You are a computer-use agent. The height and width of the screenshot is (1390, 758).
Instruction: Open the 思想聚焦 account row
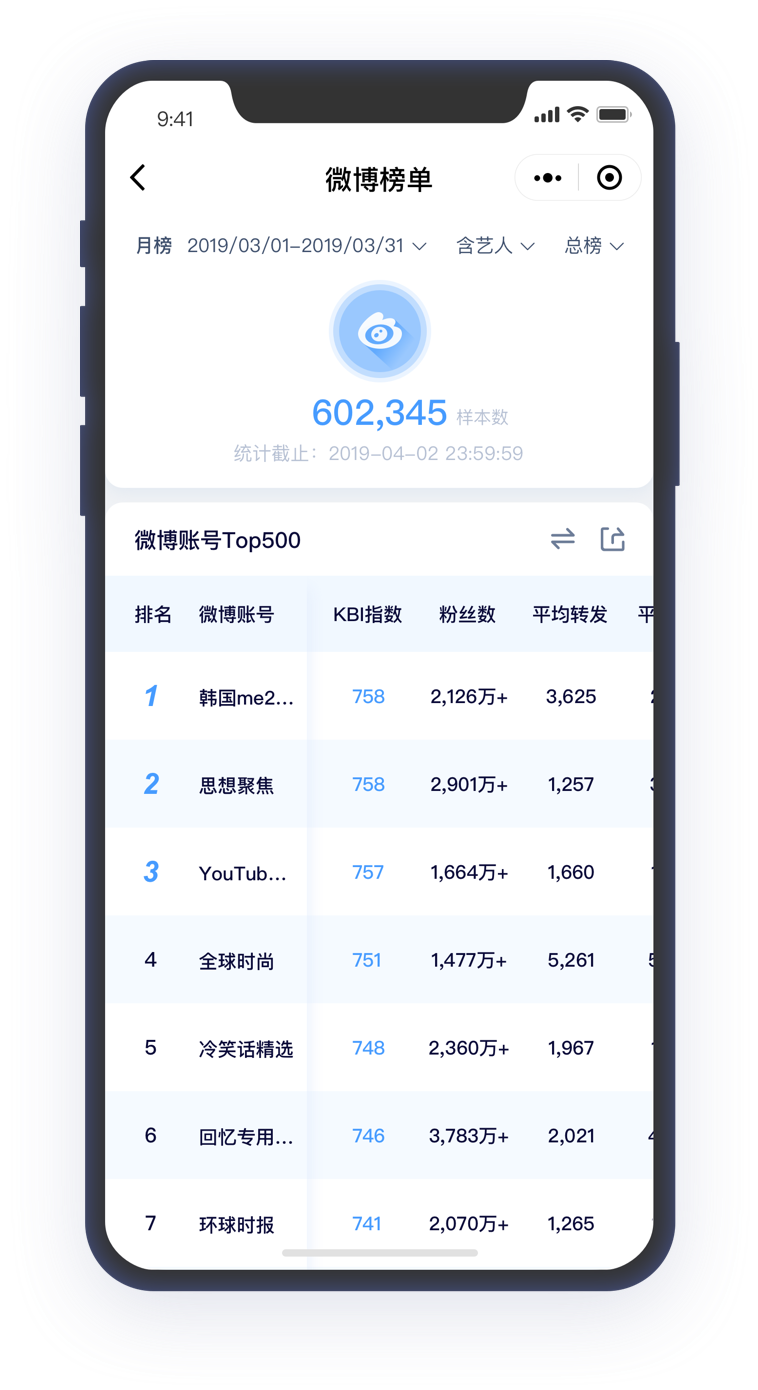236,785
